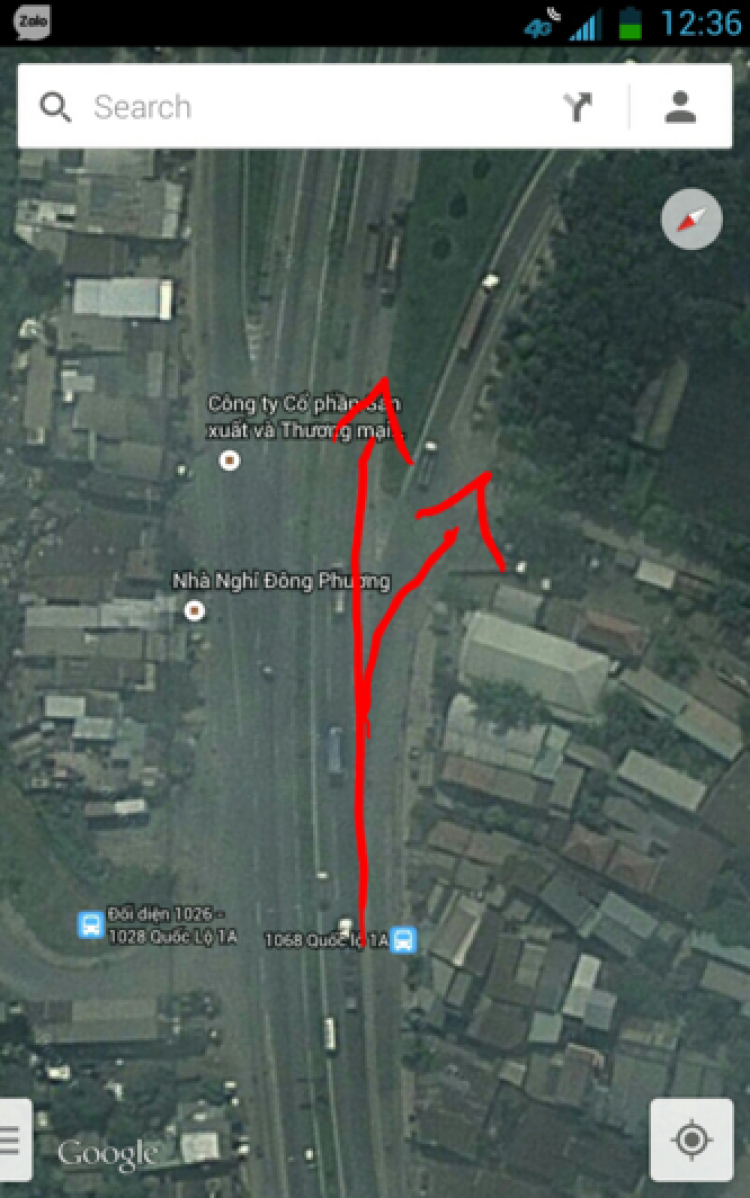The height and width of the screenshot is (1198, 750).
Task: Open the Đối diện 1026-1028 bus stop
Action: coord(91,924)
